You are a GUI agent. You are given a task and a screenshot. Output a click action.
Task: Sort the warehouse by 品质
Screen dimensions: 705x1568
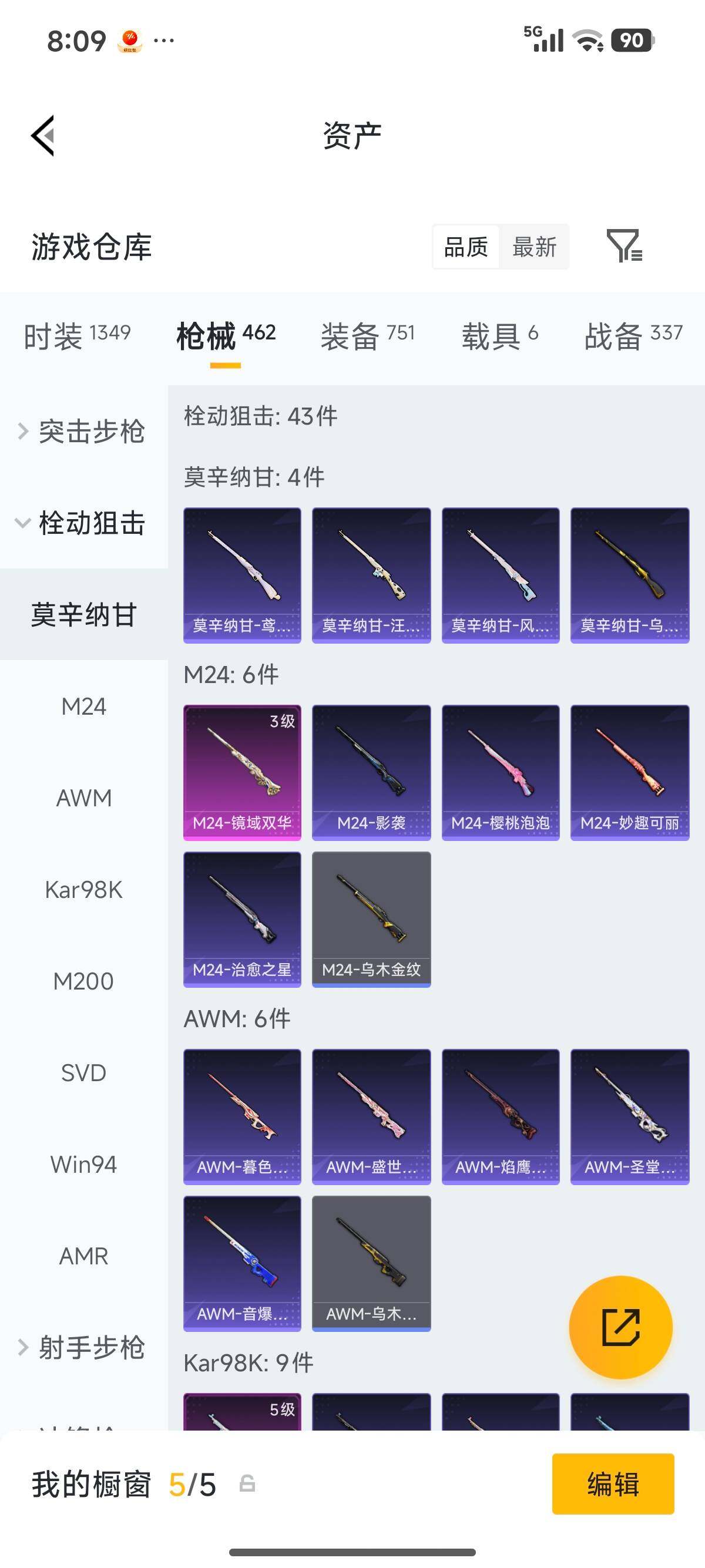point(466,247)
